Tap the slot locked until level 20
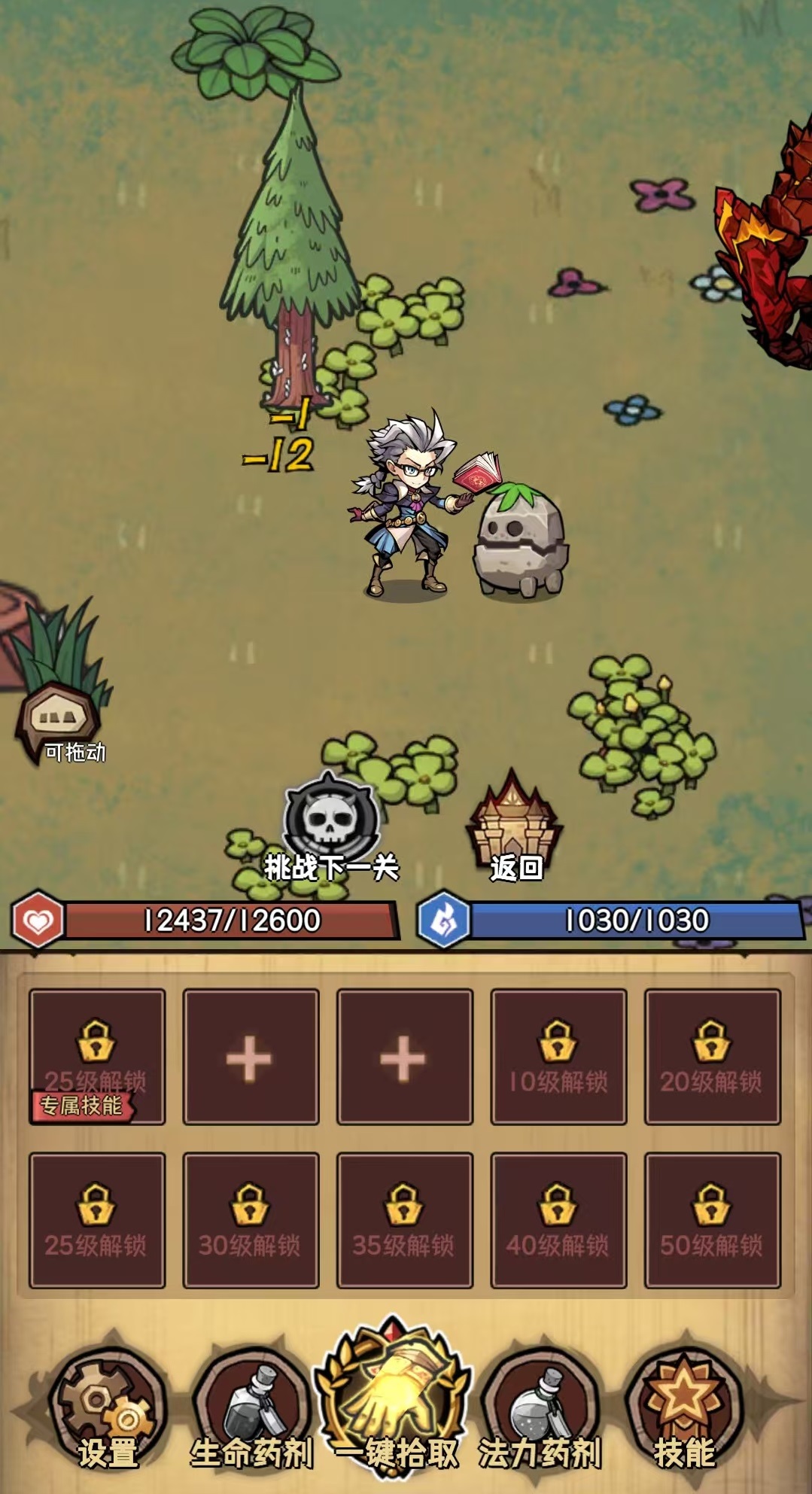Screen dimensions: 812x1494 pos(712,1056)
